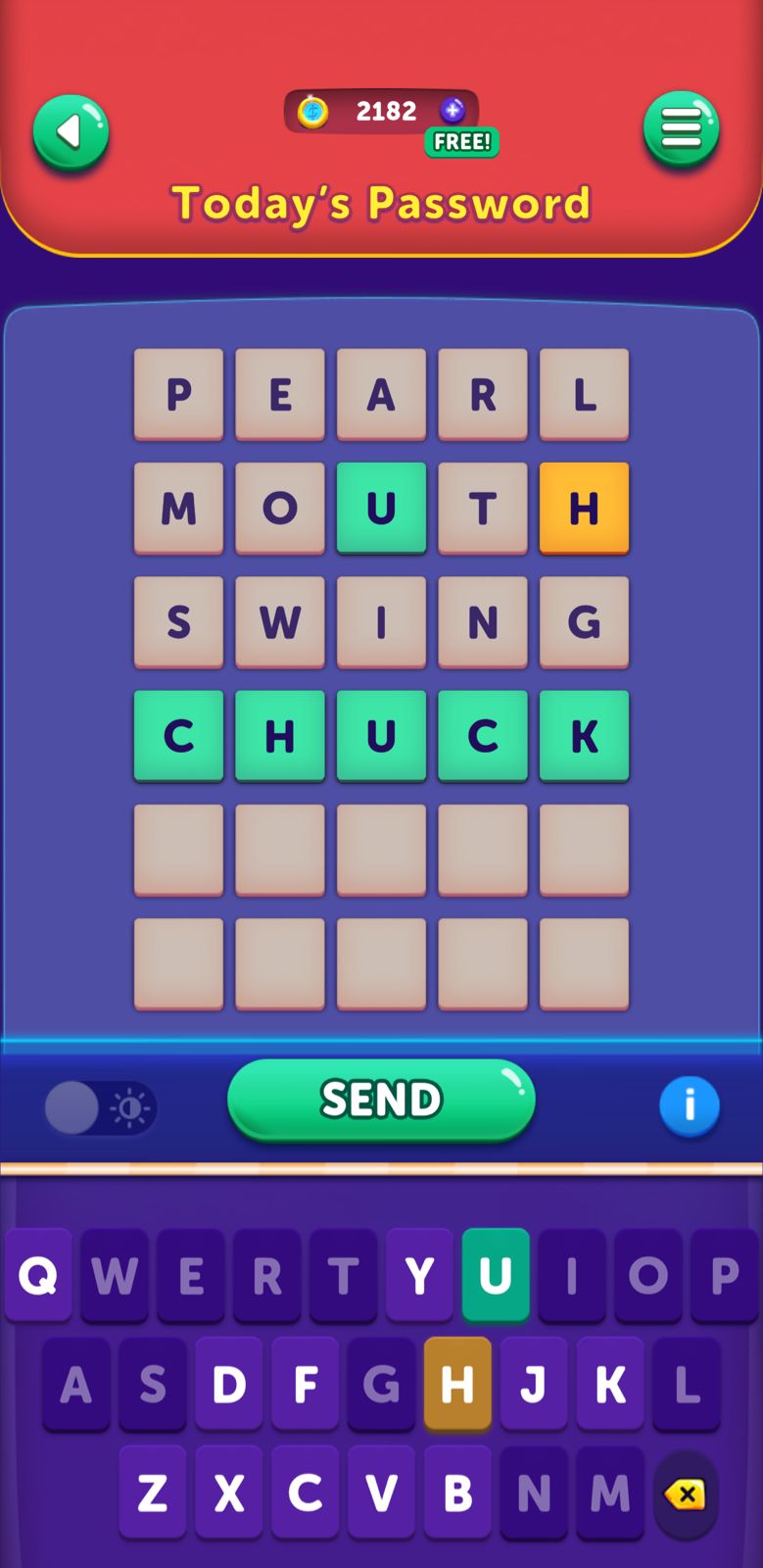Image resolution: width=763 pixels, height=1568 pixels.
Task: Tap the C key on keyboard
Action: [x=305, y=1494]
